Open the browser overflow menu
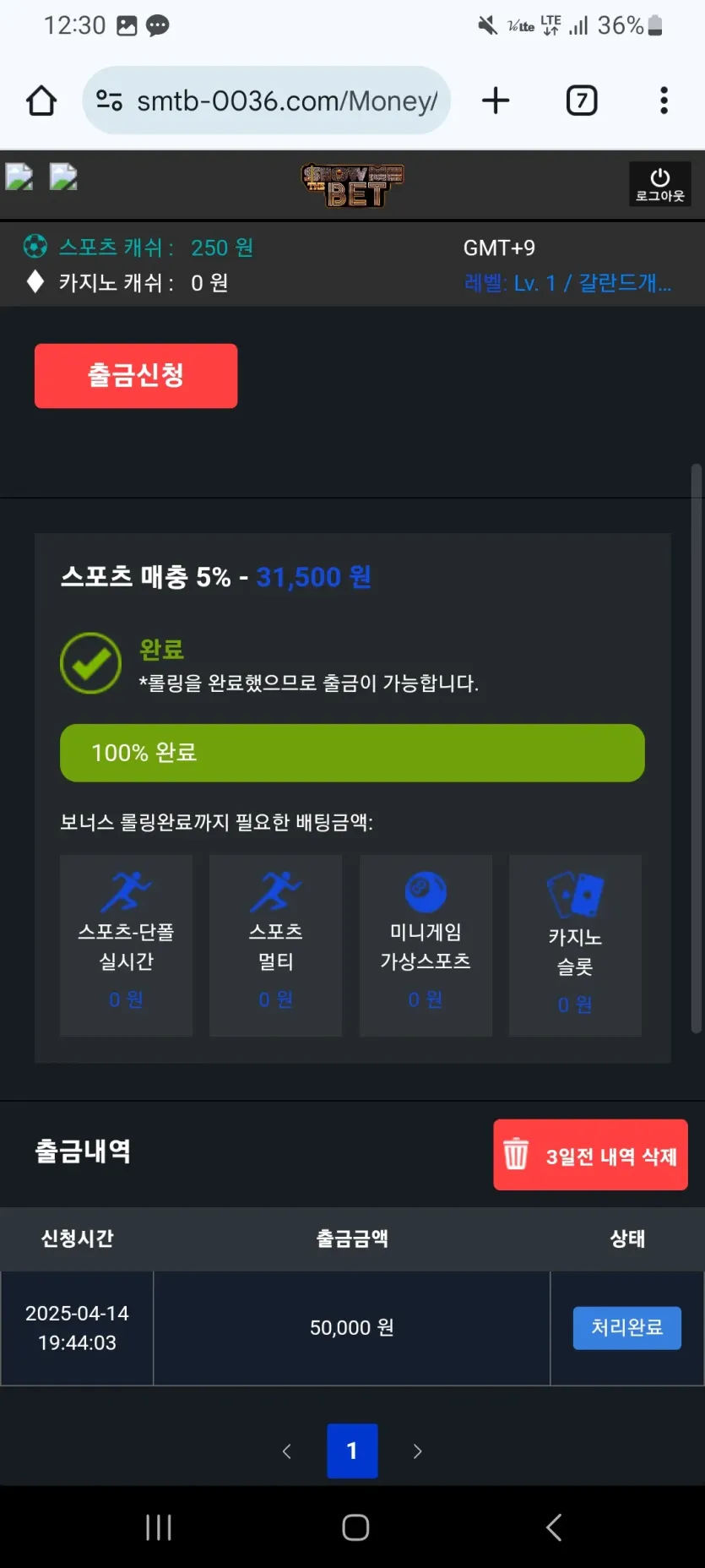Viewport: 705px width, 1568px height. coord(664,101)
